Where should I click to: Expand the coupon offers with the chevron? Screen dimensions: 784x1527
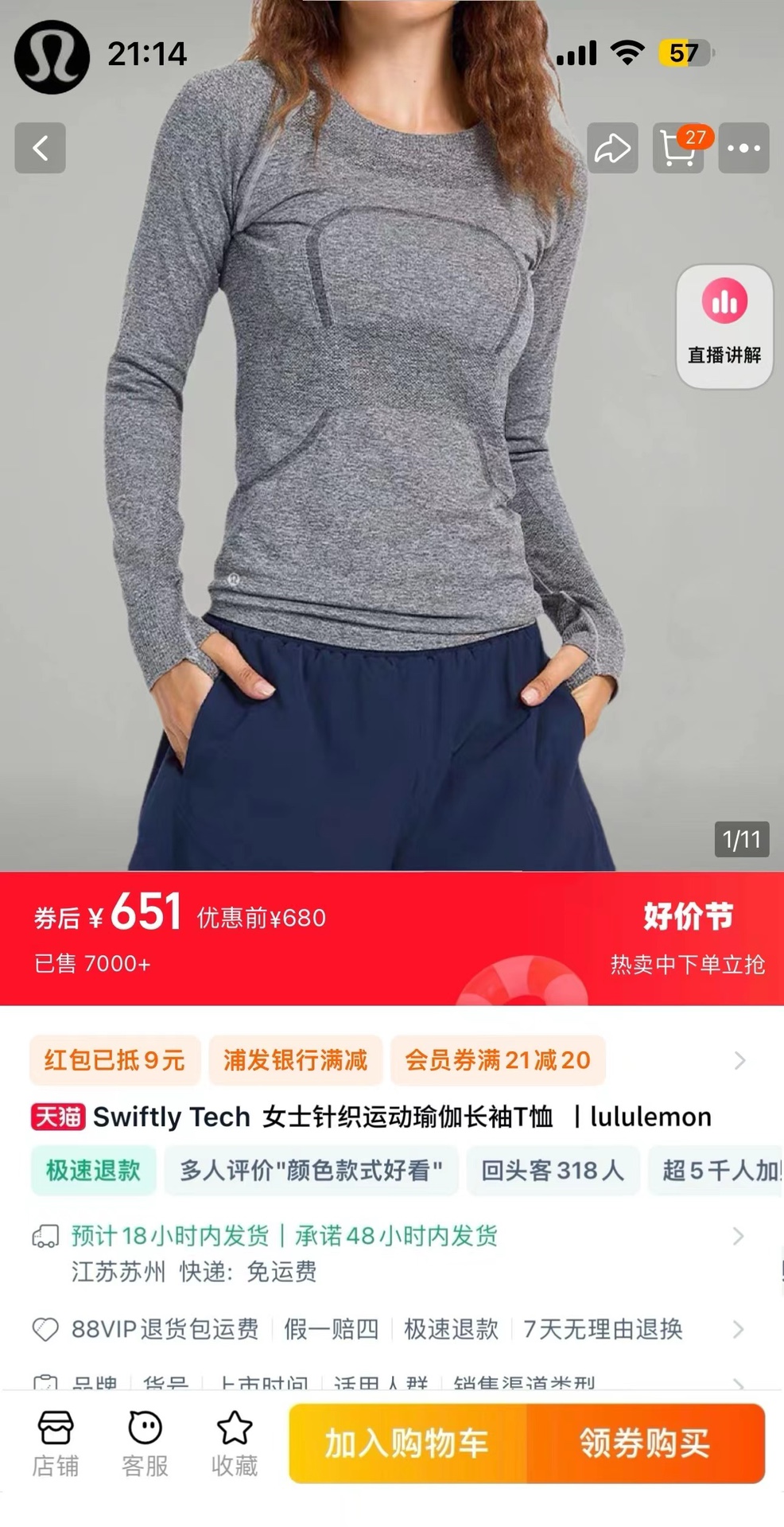point(739,1060)
